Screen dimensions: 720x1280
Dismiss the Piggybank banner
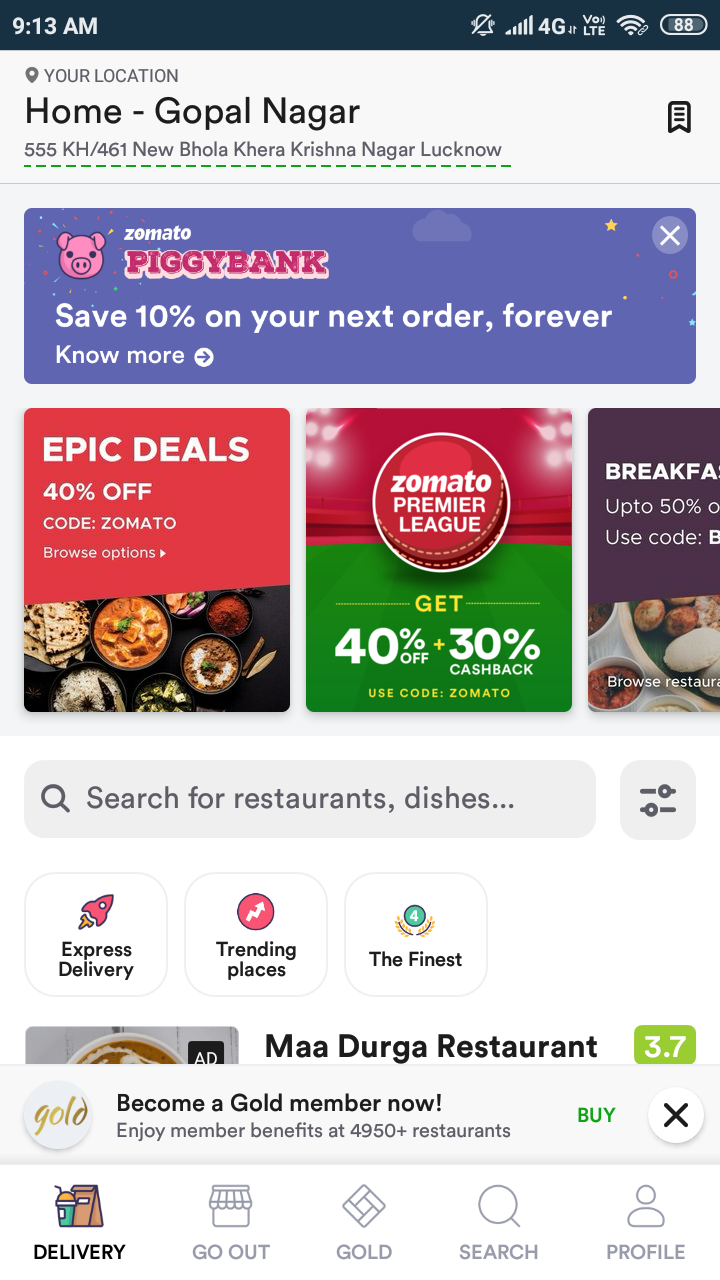(669, 236)
